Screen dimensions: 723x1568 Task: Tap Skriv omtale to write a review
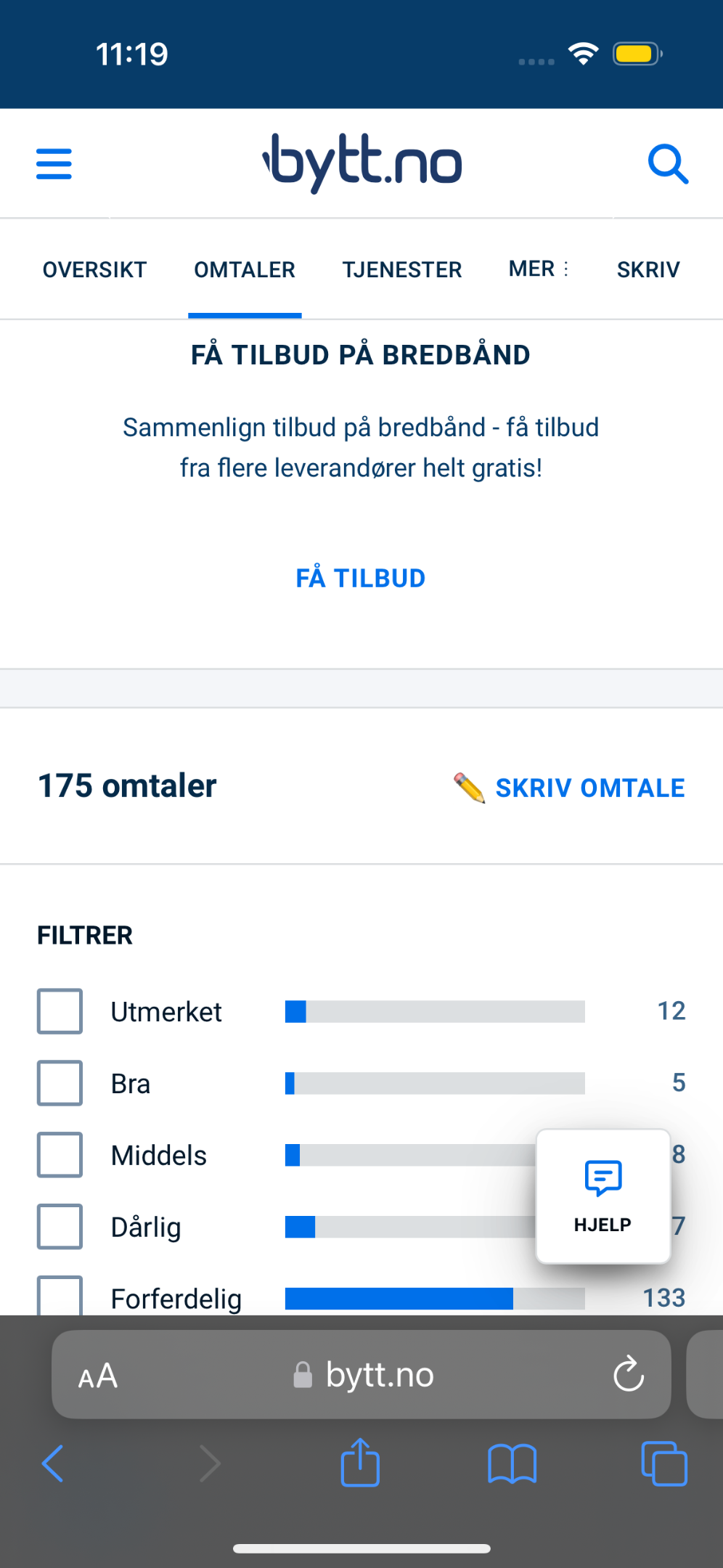569,788
